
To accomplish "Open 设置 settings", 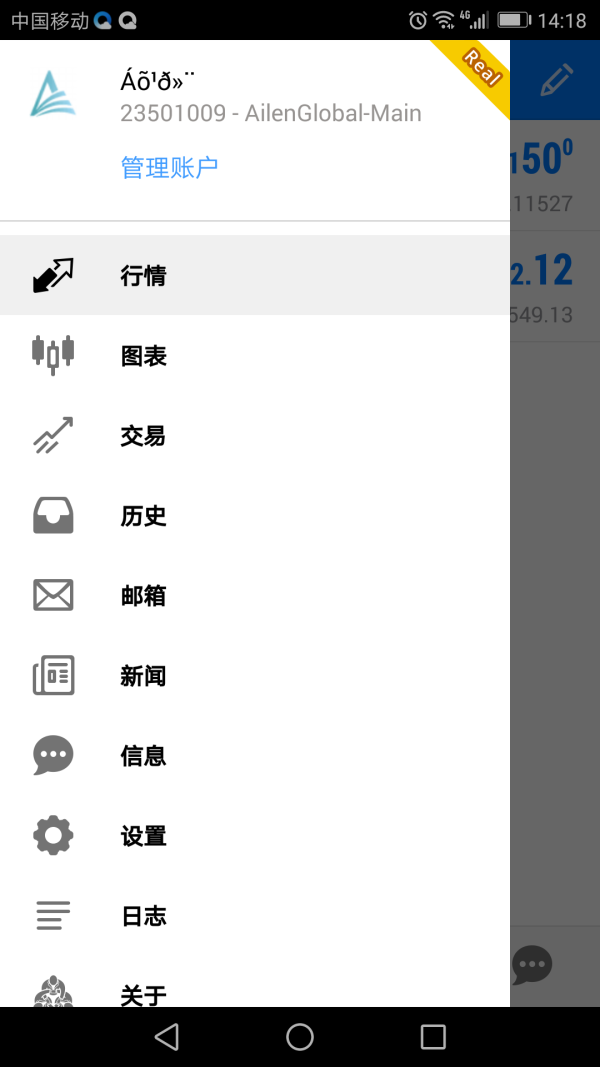I will tap(143, 836).
